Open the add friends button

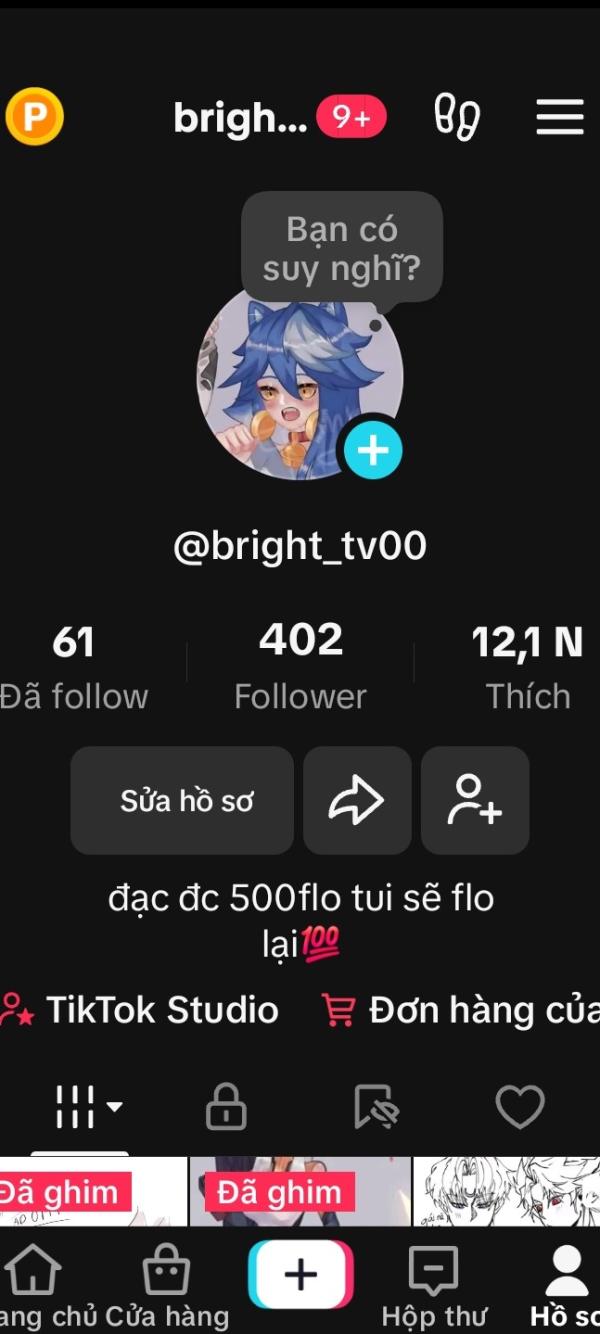pyautogui.click(x=475, y=801)
